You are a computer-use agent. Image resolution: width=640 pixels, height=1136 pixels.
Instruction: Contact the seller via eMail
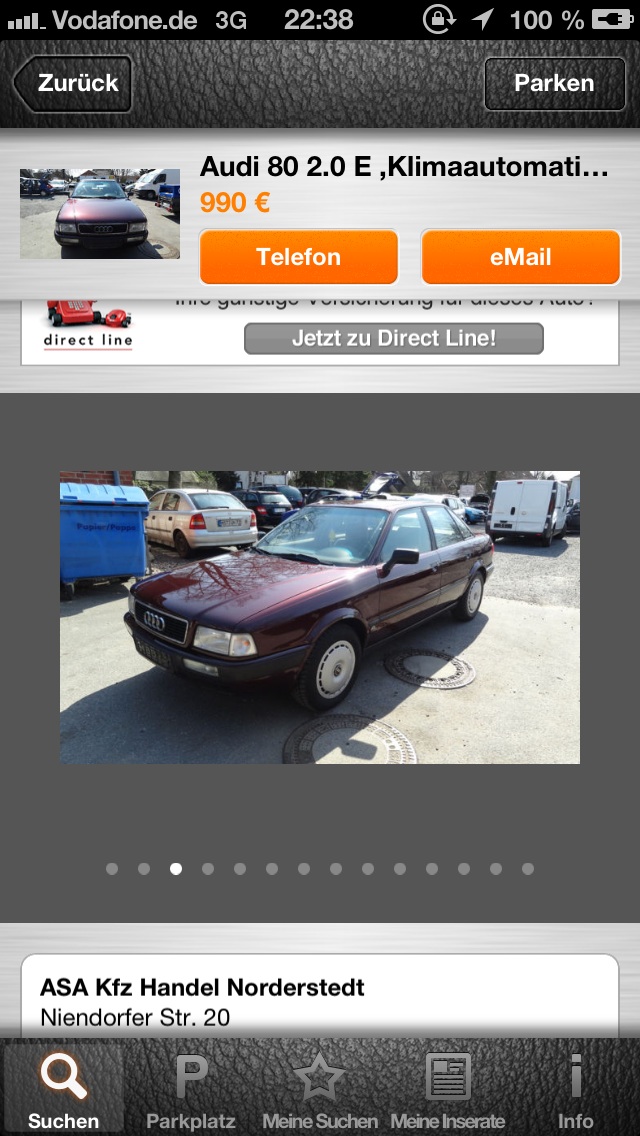[520, 257]
